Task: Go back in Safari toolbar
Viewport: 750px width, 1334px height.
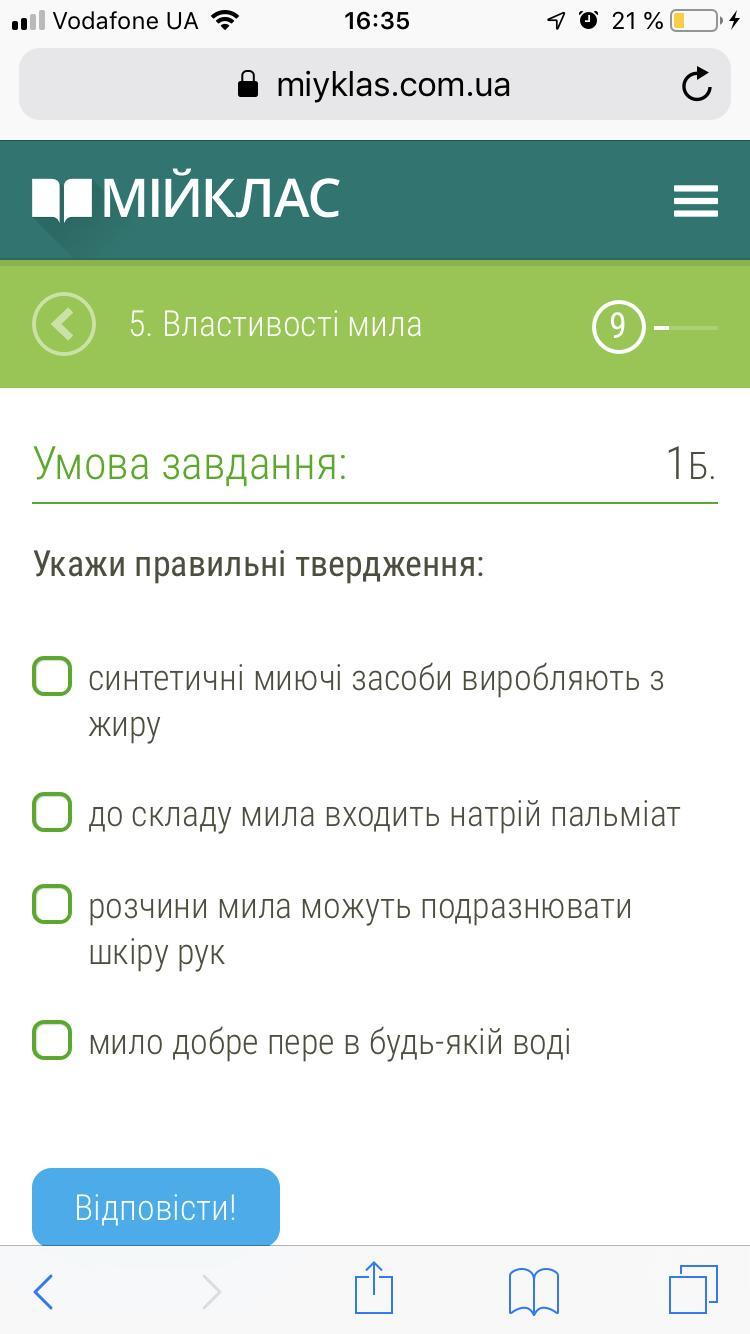Action: pyautogui.click(x=44, y=1292)
